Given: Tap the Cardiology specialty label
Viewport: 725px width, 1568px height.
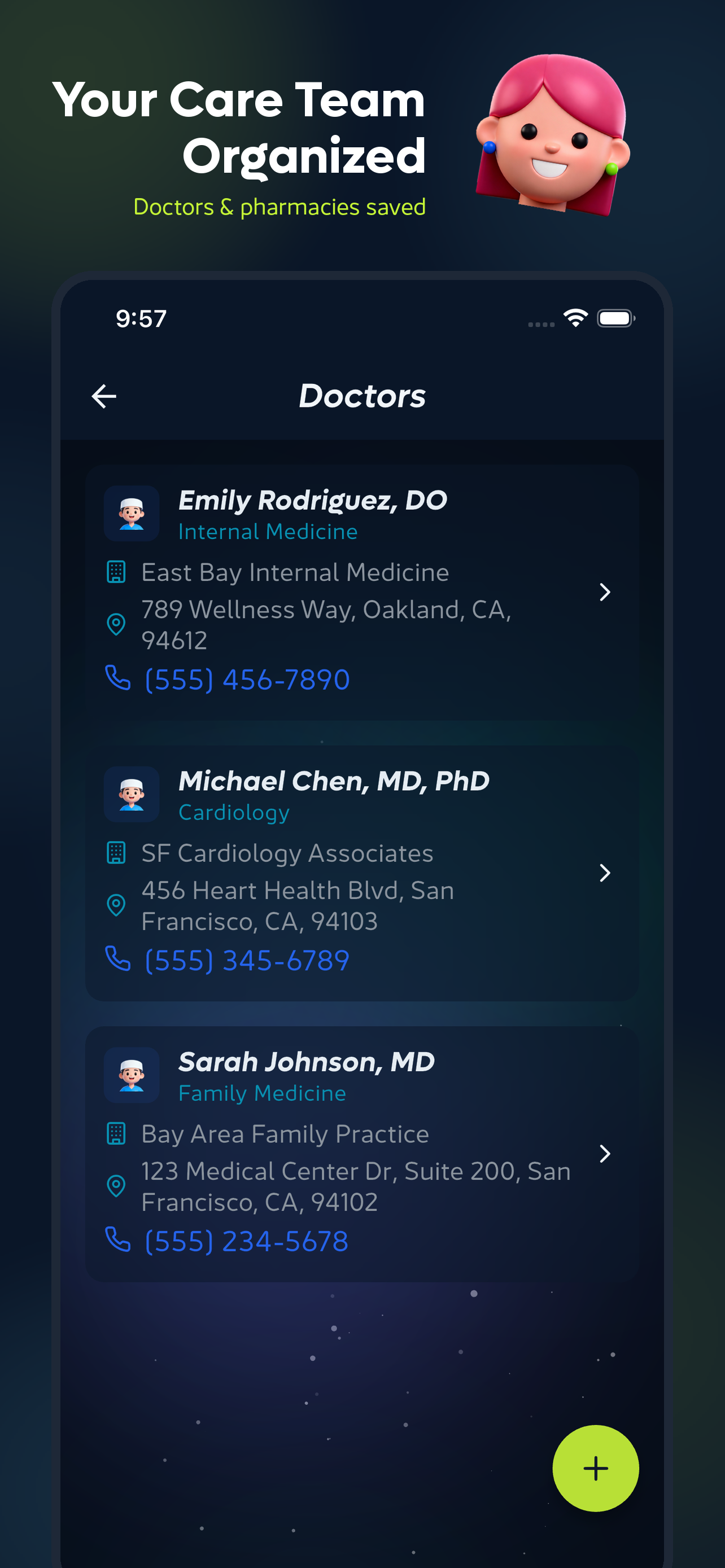Looking at the screenshot, I should 234,812.
